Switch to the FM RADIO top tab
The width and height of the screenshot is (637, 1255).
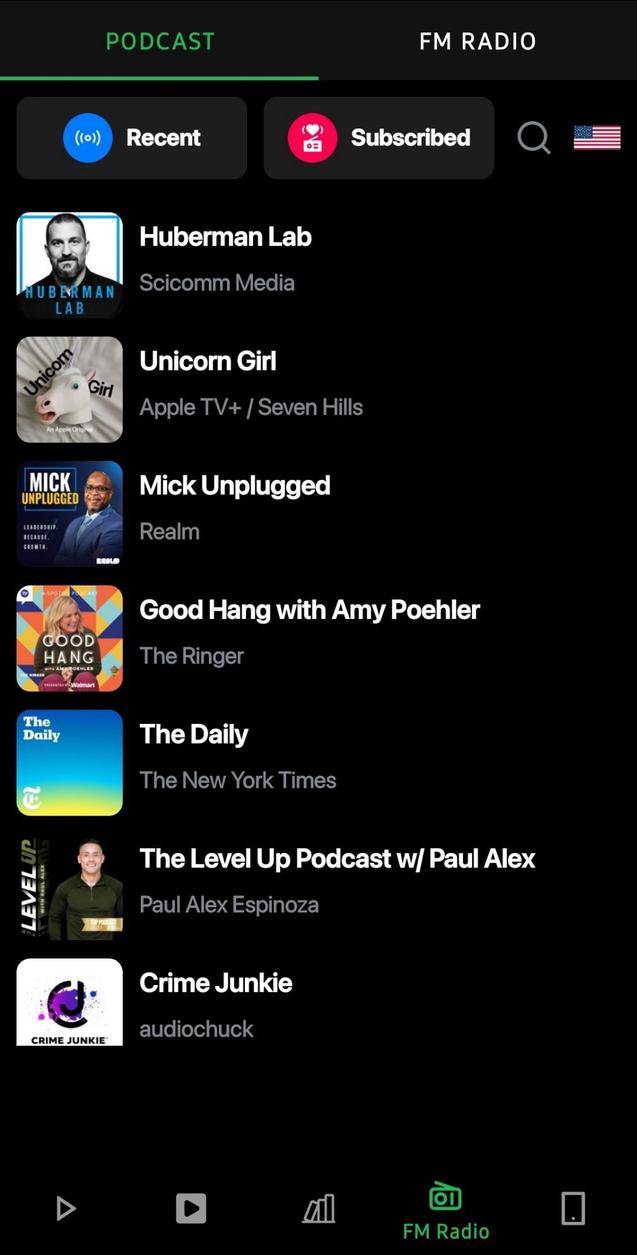[477, 41]
